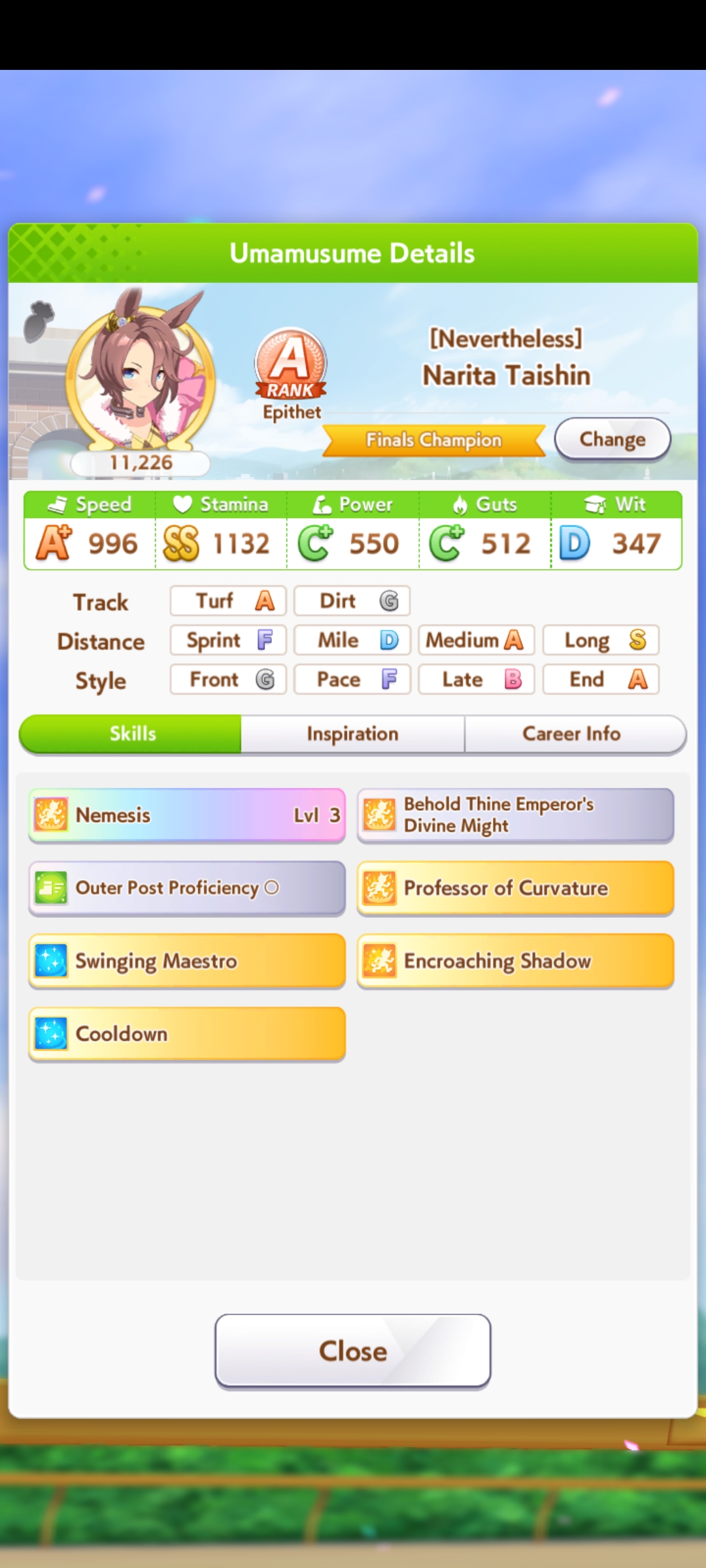Close the Umamusume Details dialog

point(352,1350)
